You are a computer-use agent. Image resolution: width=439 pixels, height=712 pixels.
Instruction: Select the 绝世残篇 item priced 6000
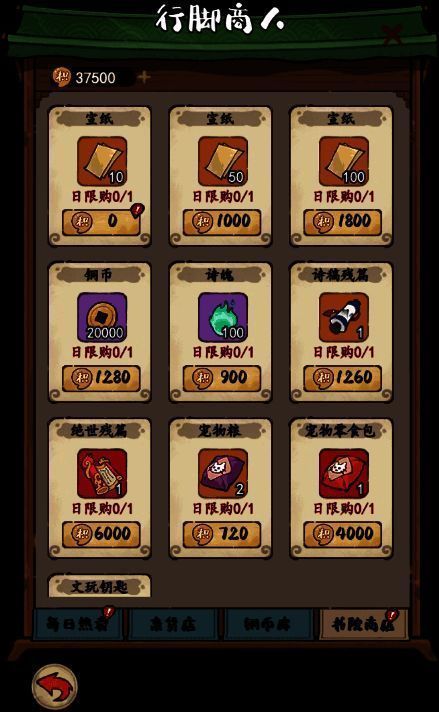point(101,534)
